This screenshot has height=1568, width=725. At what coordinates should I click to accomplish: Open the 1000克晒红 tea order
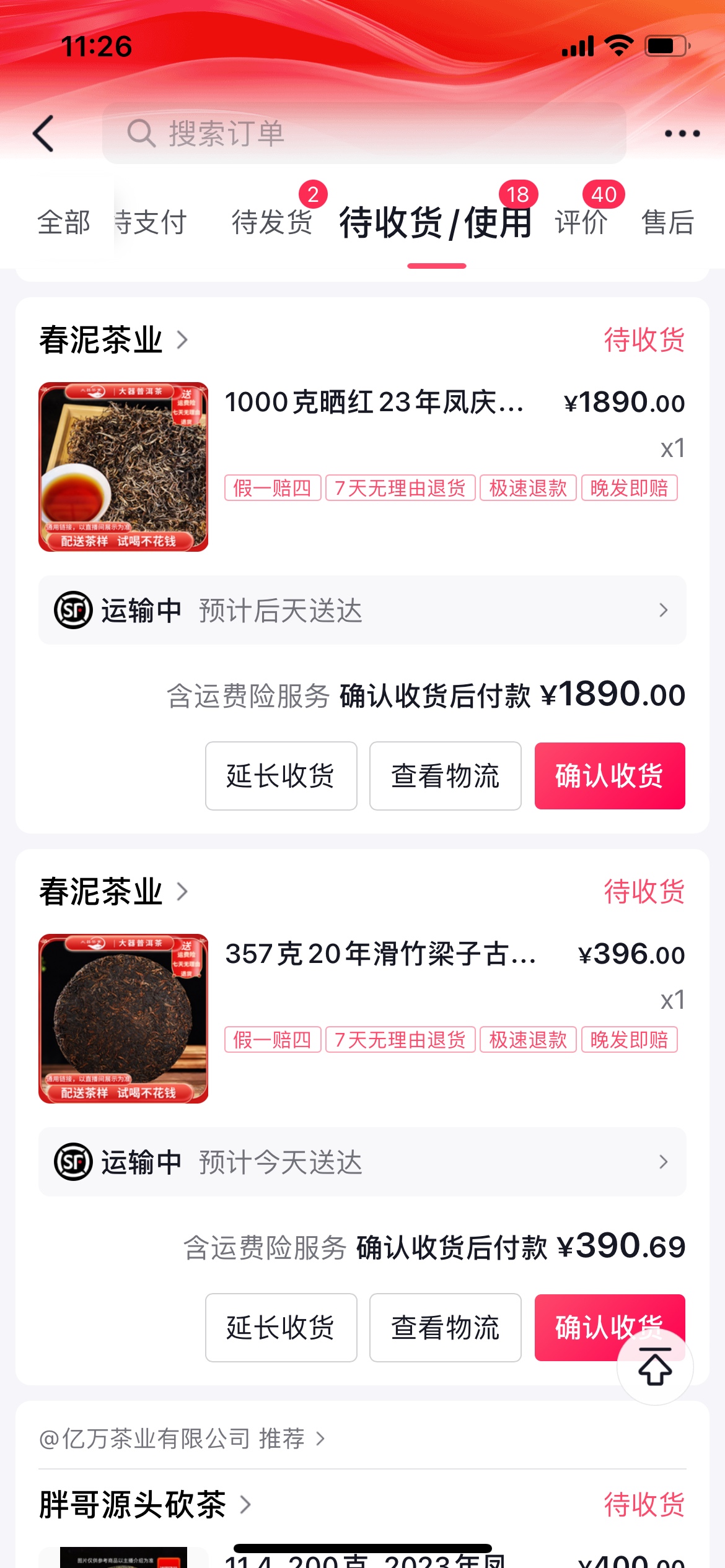pyautogui.click(x=374, y=403)
